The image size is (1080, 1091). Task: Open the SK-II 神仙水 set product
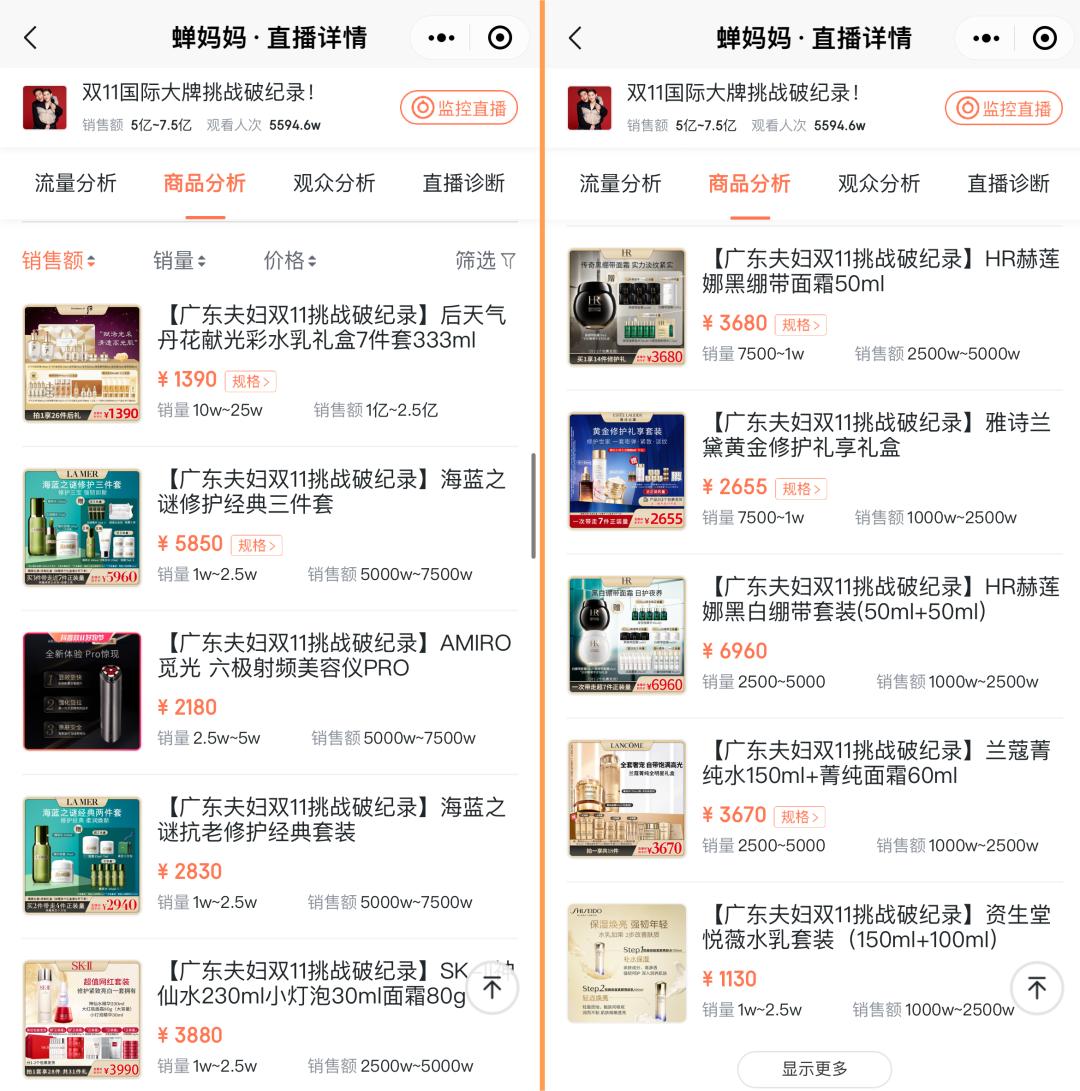click(x=310, y=983)
